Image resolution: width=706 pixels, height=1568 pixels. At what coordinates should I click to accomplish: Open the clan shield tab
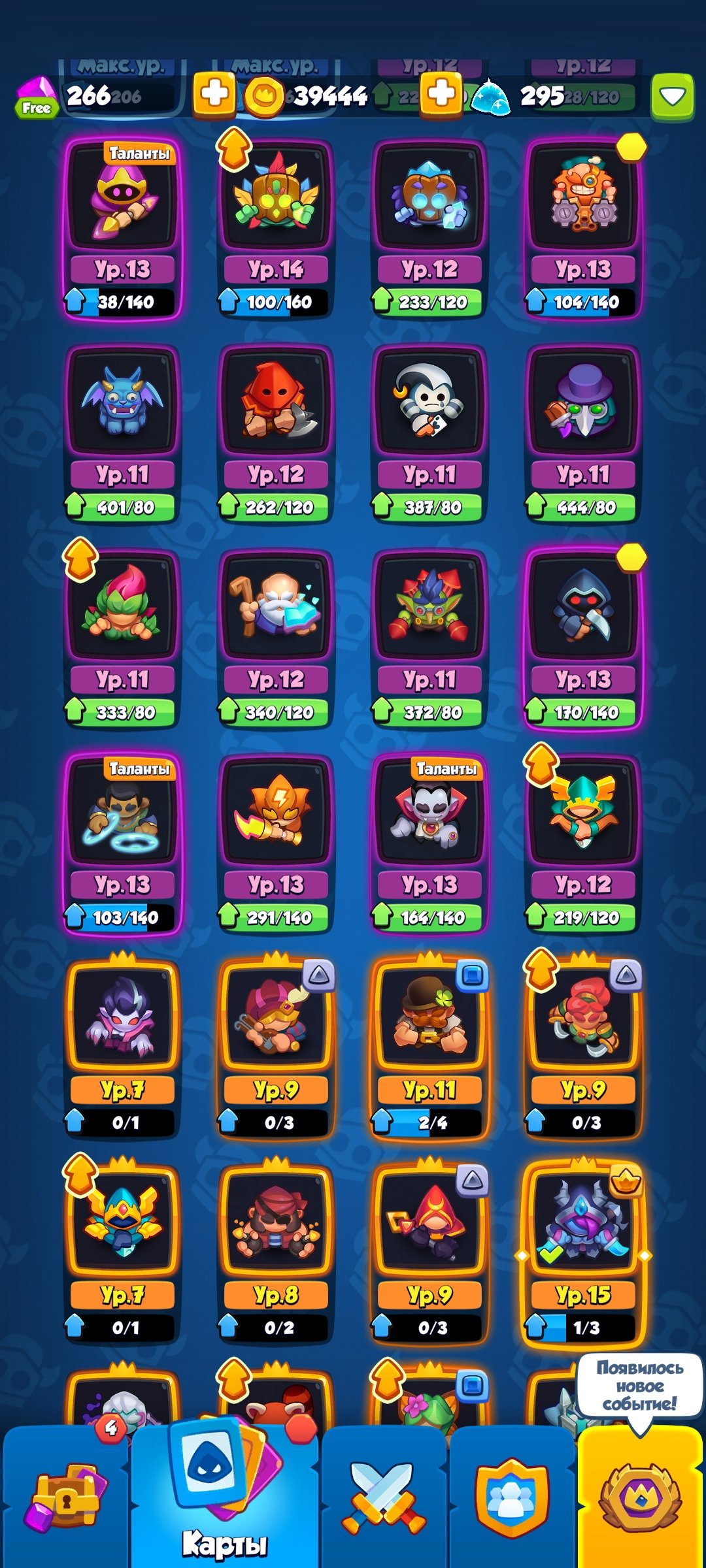point(512,1496)
